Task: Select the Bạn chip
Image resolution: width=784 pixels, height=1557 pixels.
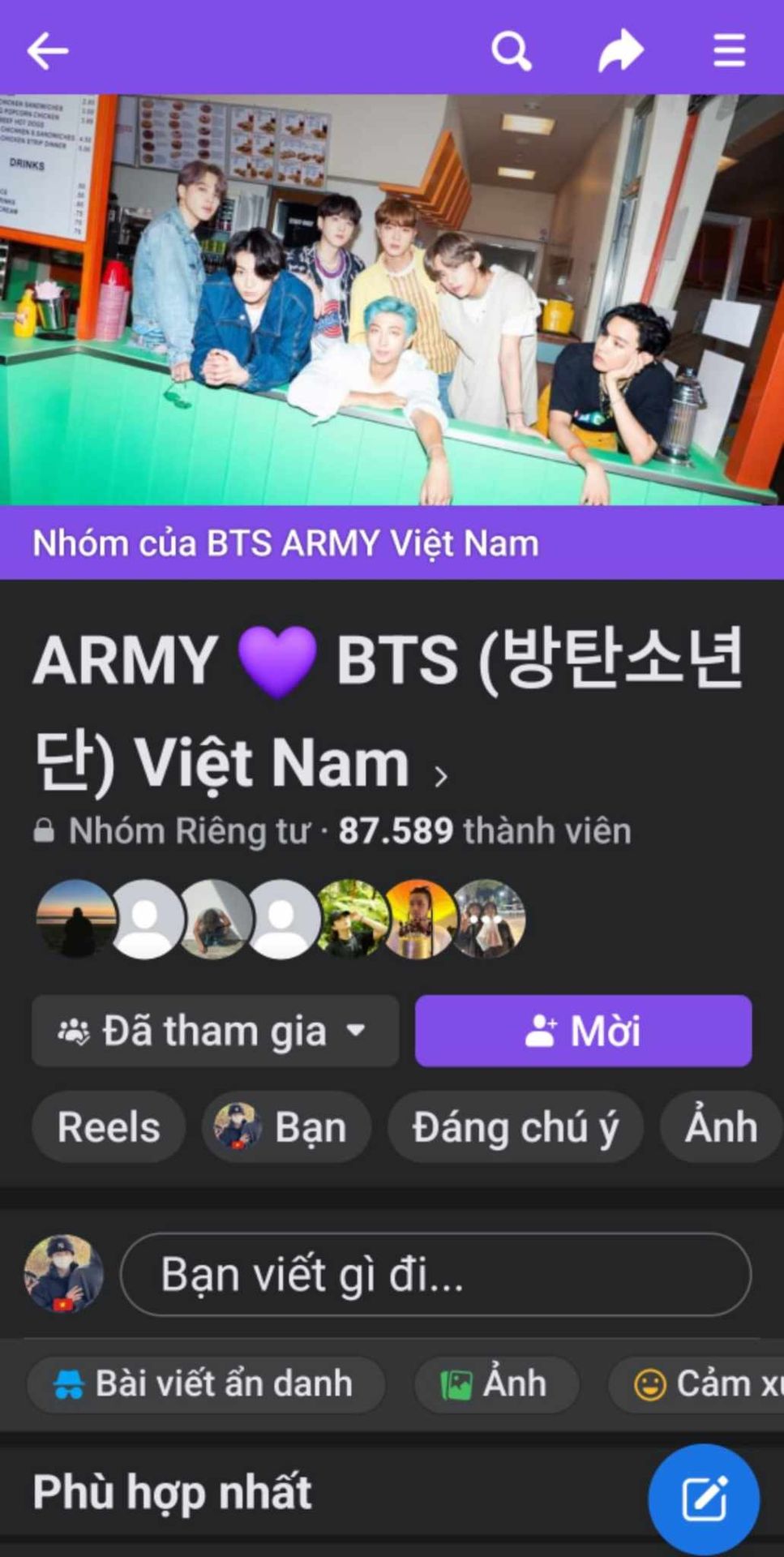Action: pos(286,1127)
